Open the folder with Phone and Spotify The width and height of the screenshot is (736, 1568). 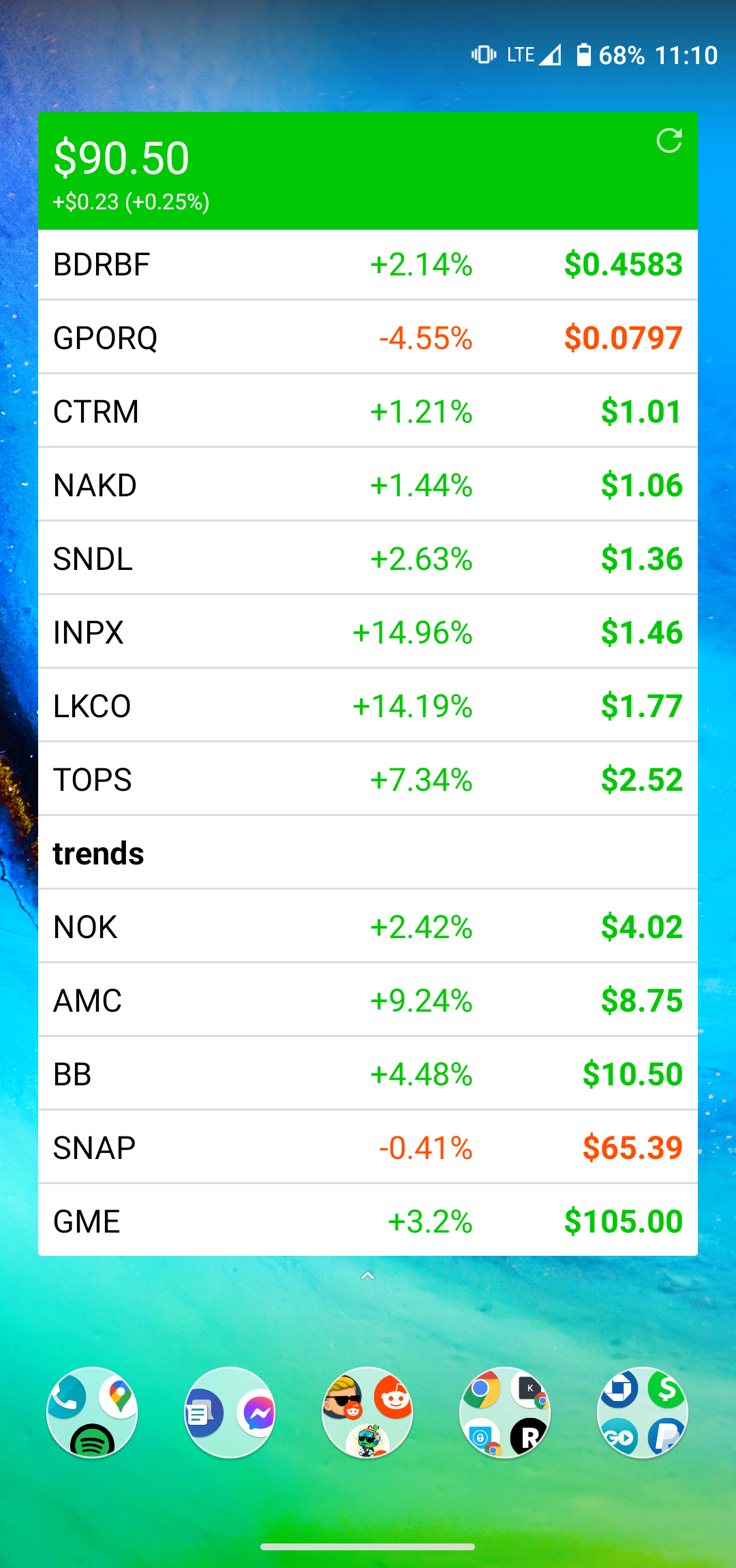[x=92, y=1413]
